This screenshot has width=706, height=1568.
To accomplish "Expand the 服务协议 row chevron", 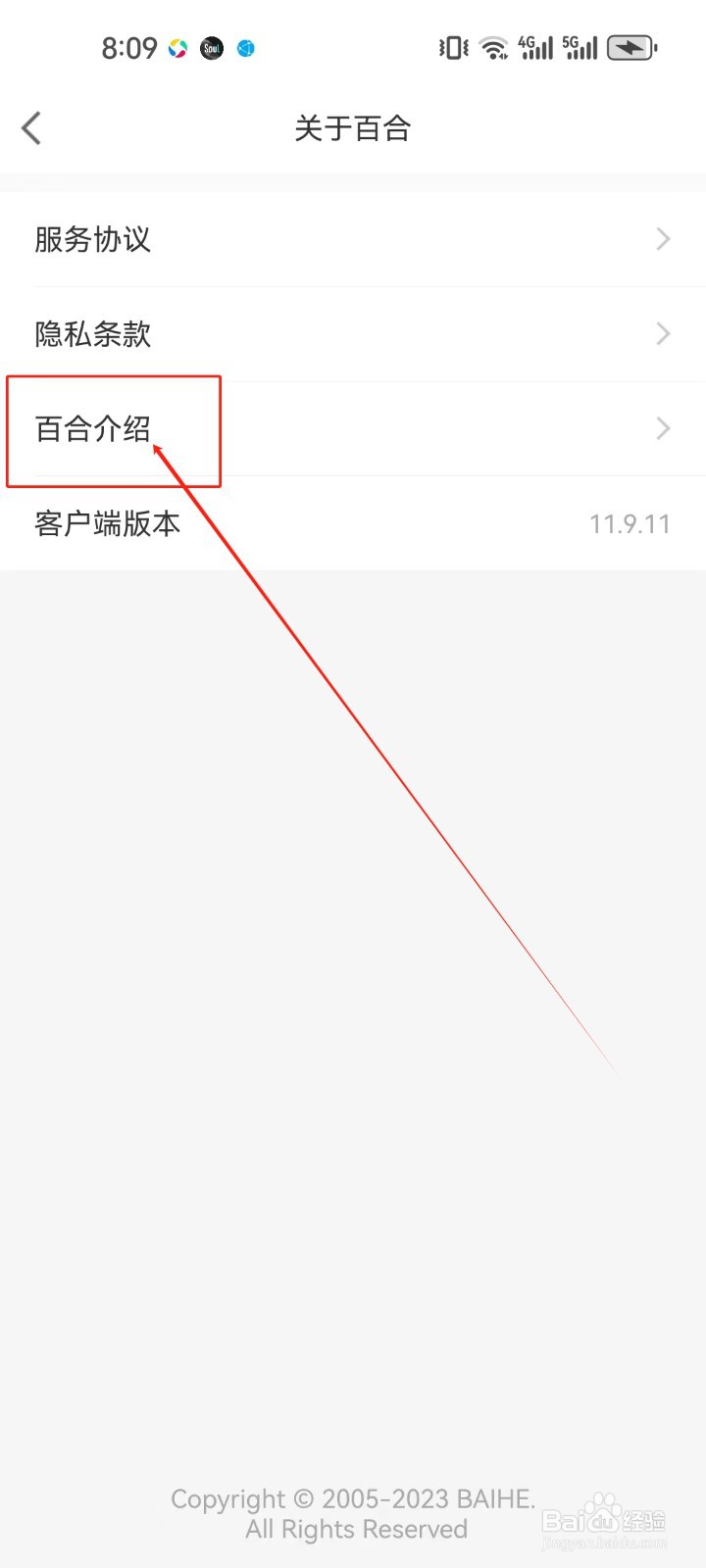I will (663, 239).
